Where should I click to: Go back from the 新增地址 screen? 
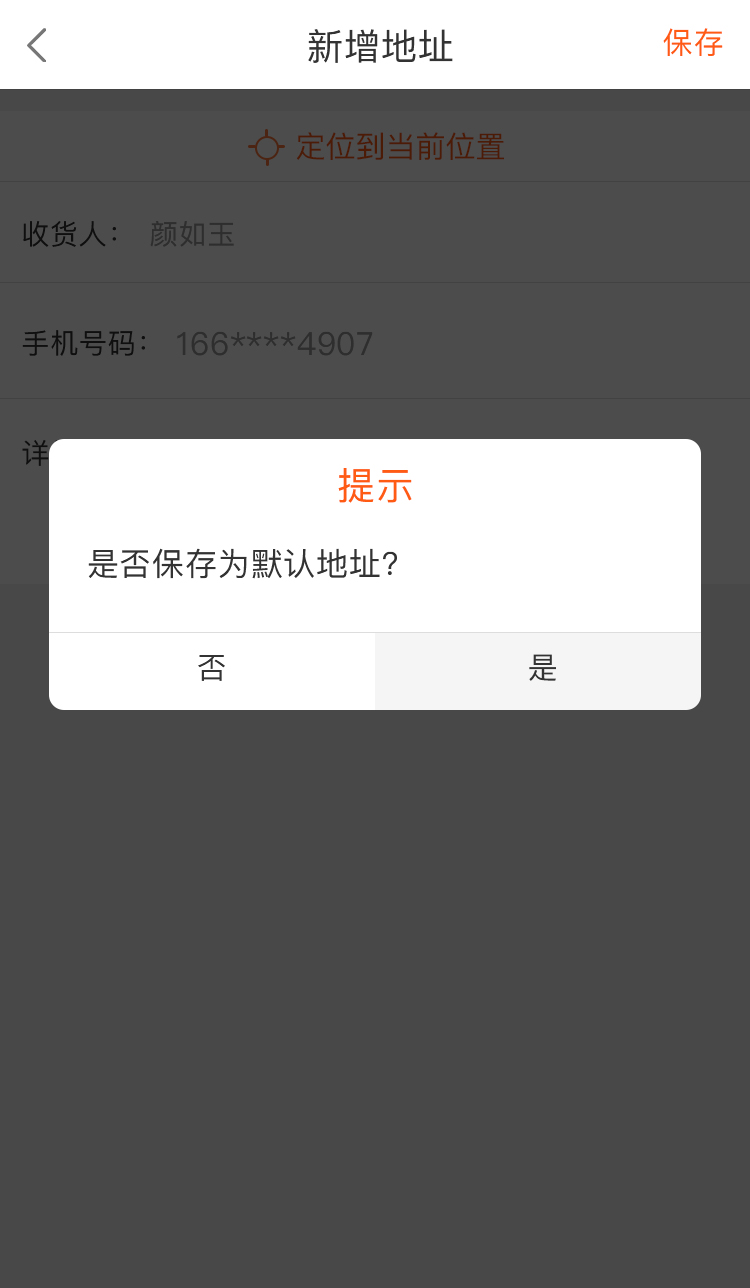[37, 45]
